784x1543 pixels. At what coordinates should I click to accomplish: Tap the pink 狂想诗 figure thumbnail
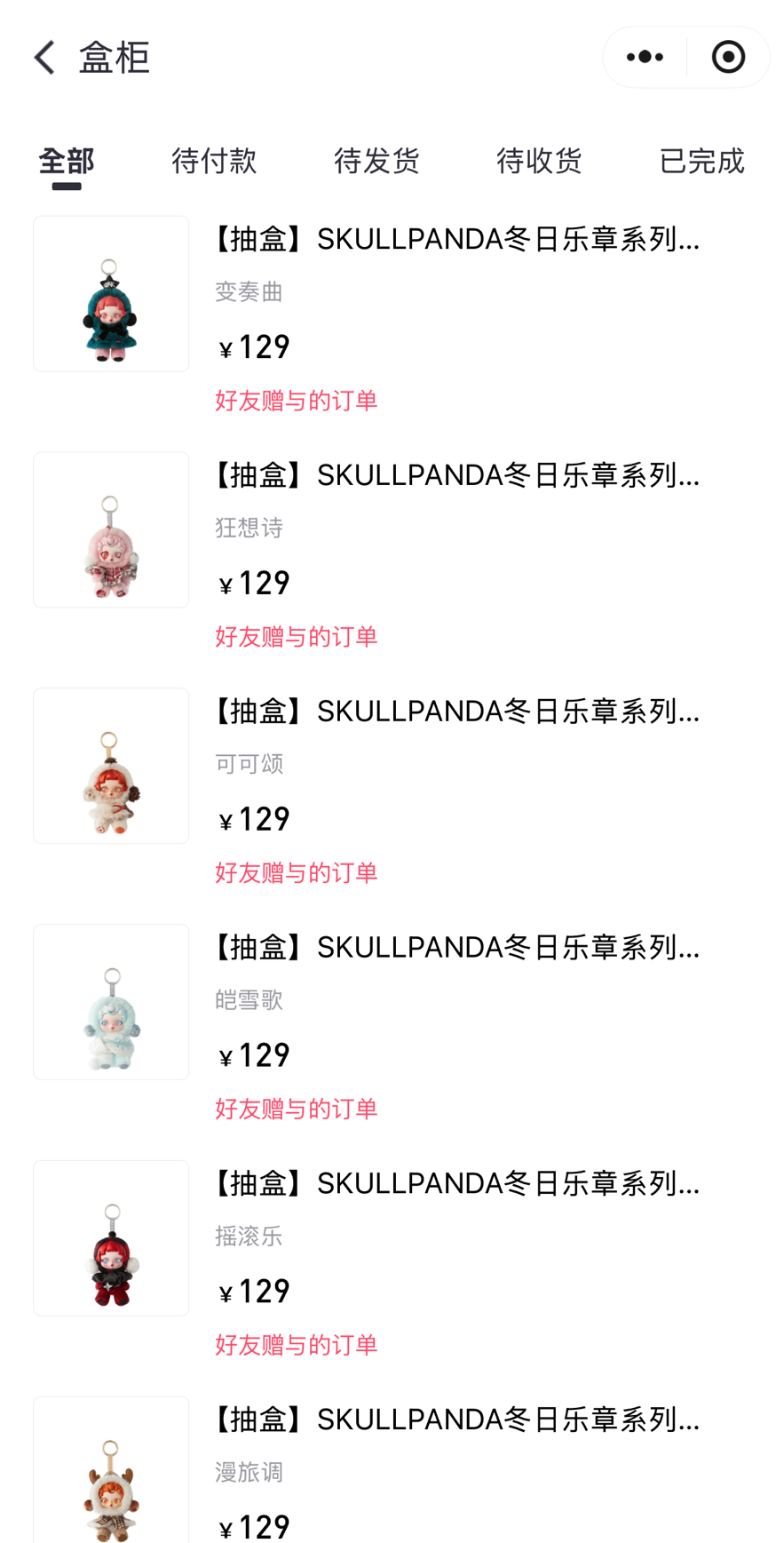[111, 529]
